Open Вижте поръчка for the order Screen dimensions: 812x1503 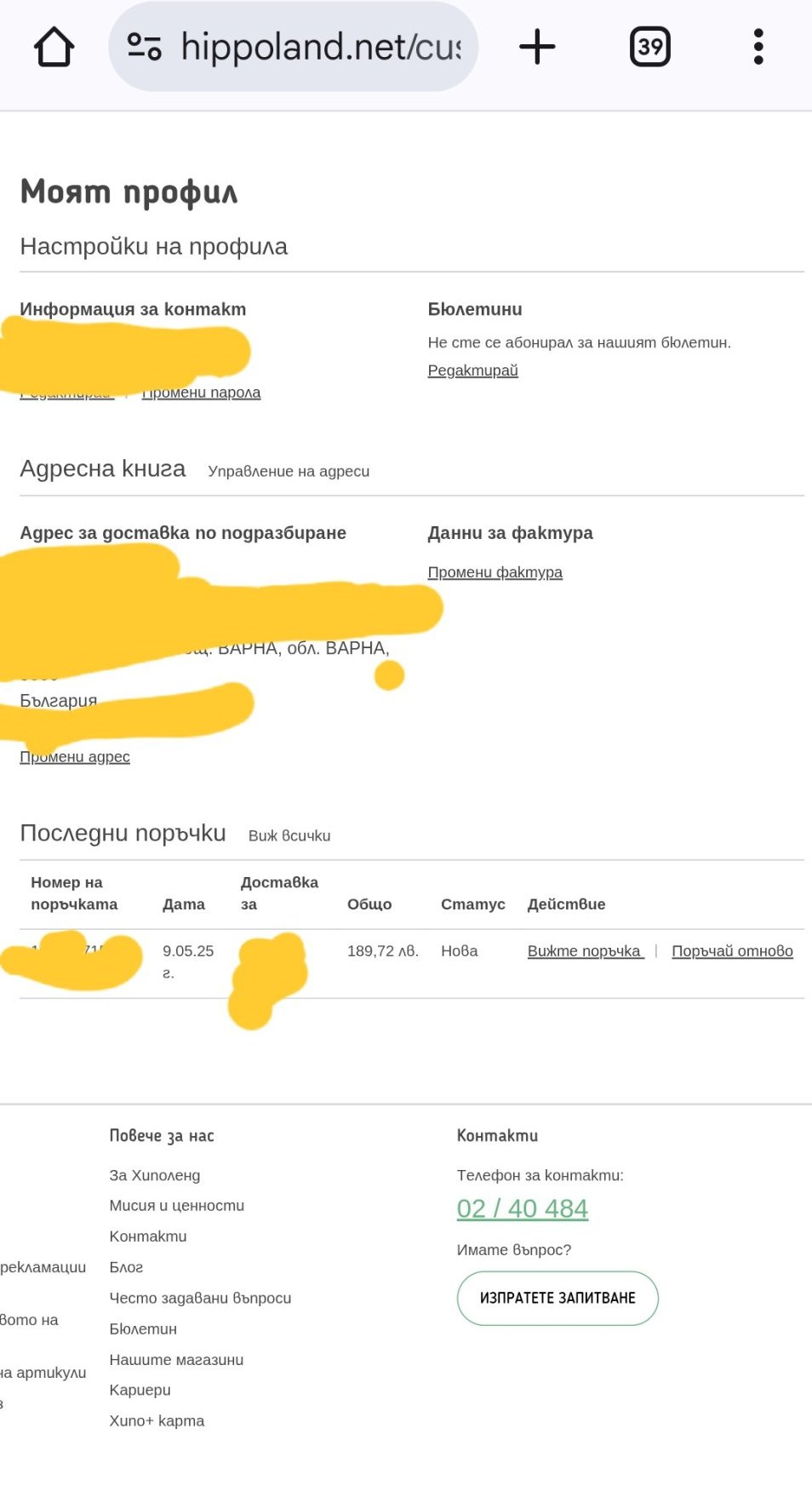coord(585,951)
